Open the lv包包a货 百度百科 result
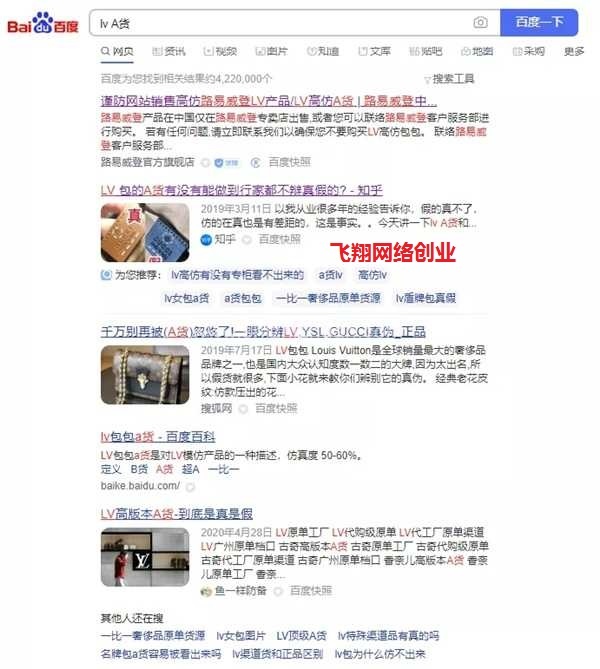The image size is (600, 669). pyautogui.click(x=157, y=438)
